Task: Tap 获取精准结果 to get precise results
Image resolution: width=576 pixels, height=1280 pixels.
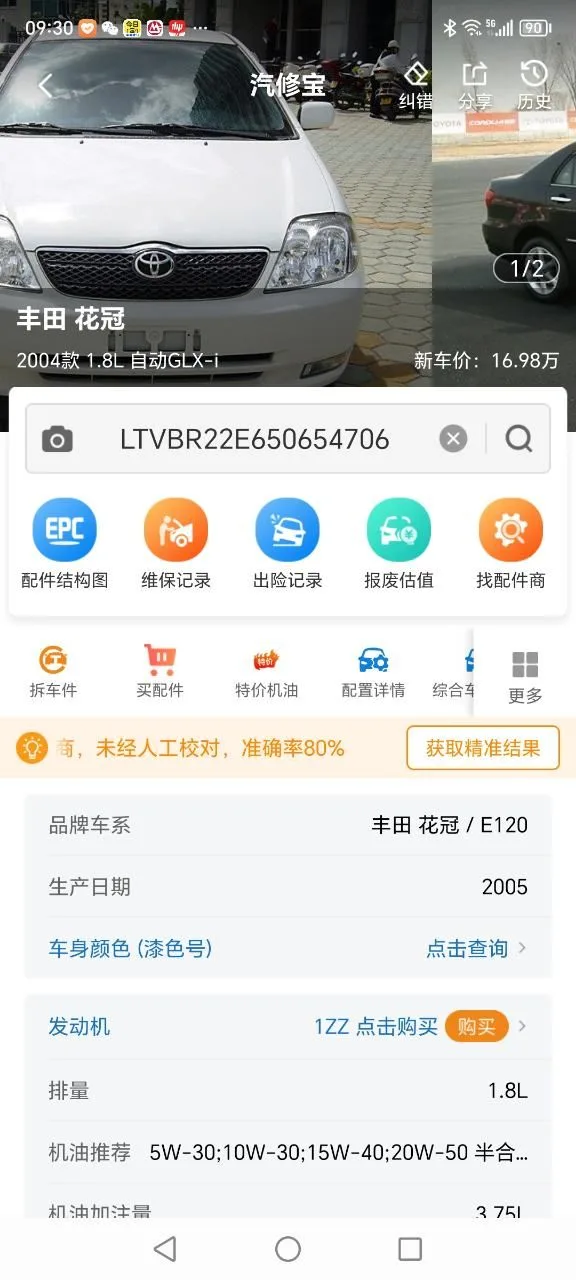Action: click(483, 748)
